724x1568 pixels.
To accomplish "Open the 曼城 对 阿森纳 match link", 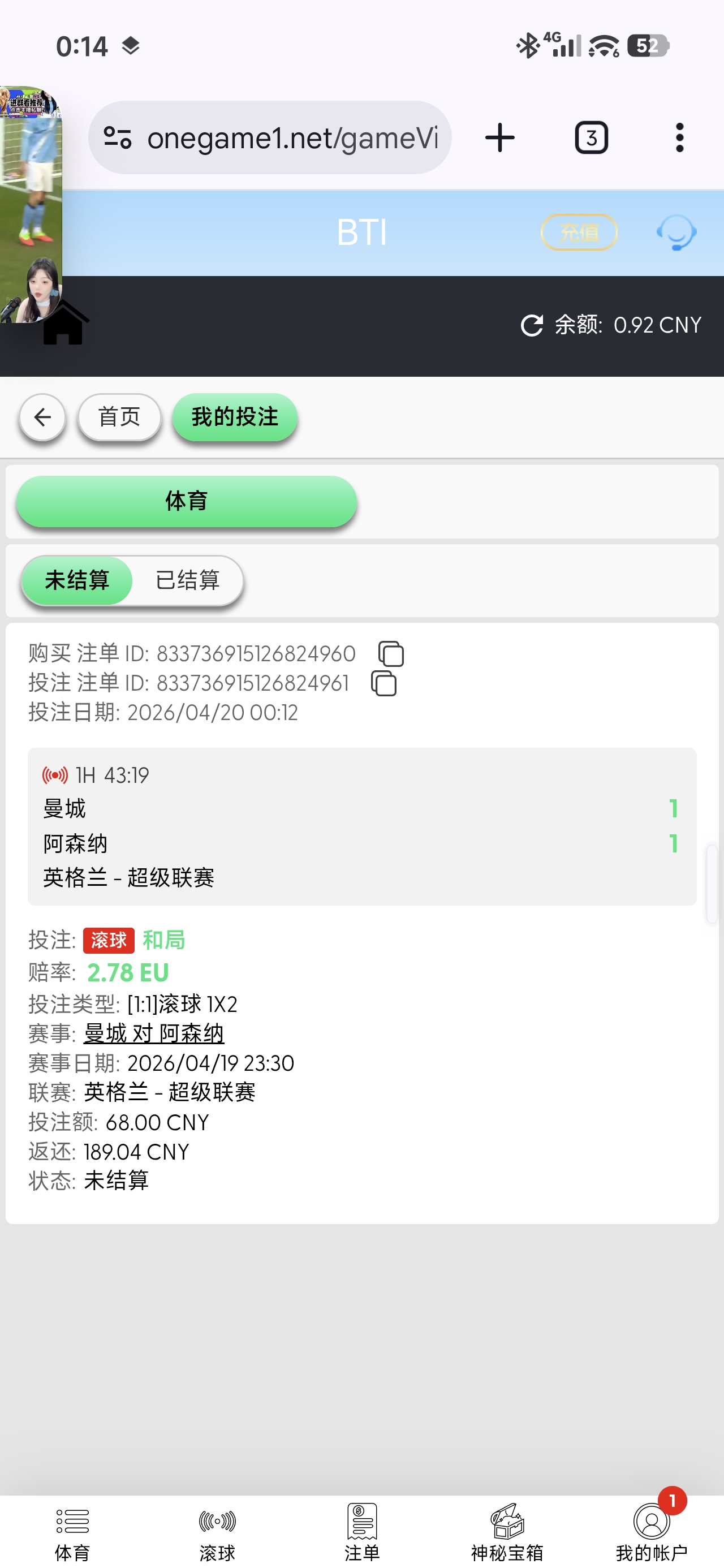I will pyautogui.click(x=153, y=1033).
